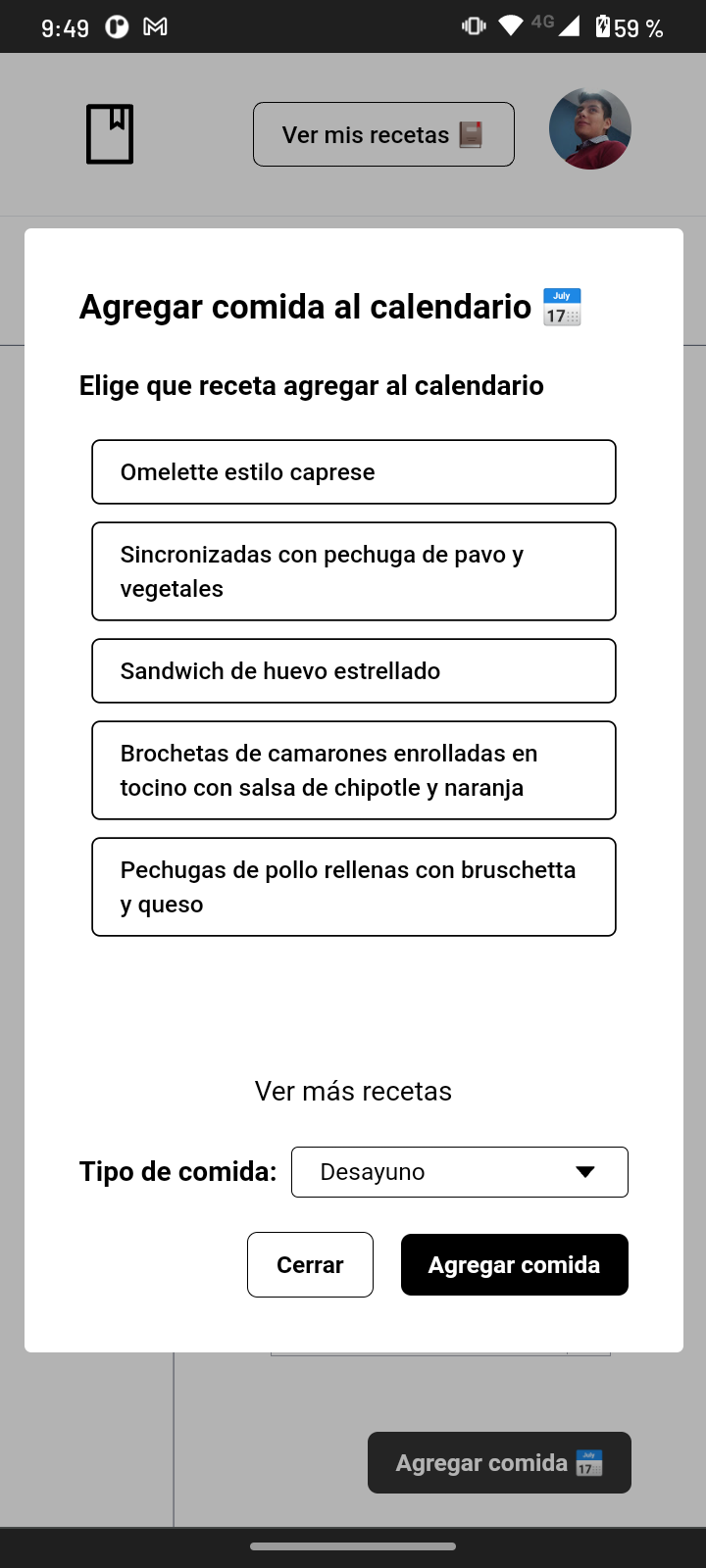
Task: Pick Sandwich de huevo estrellado
Action: 354,671
